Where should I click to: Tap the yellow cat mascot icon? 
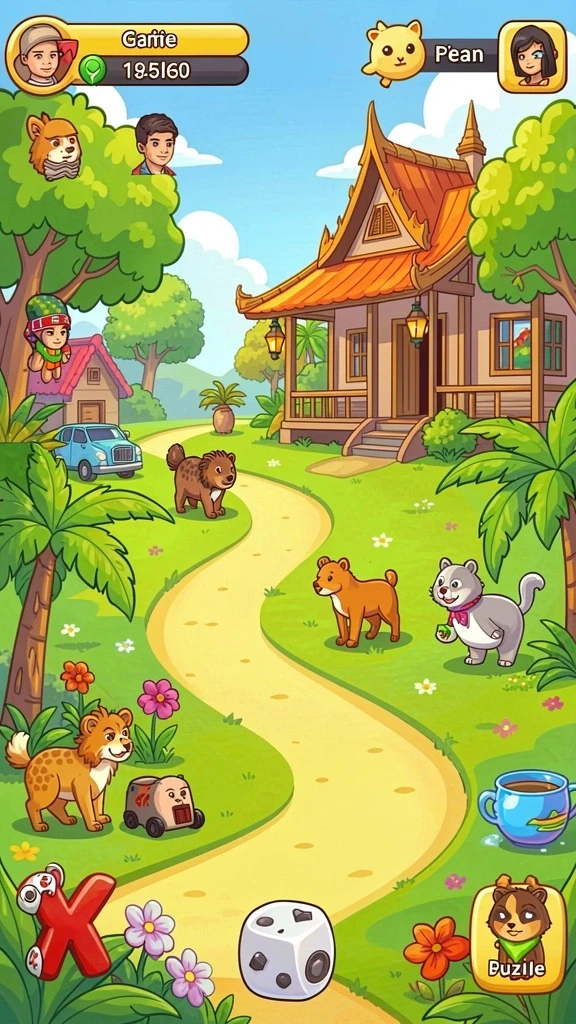(x=394, y=52)
